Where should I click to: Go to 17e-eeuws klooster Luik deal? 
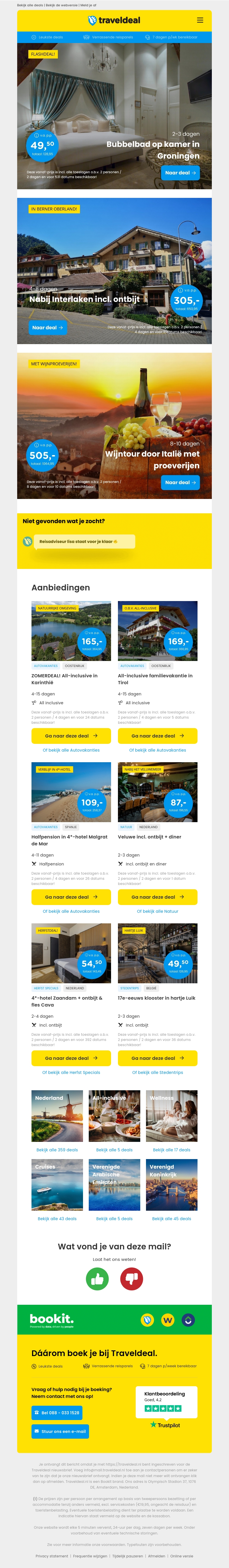157,1058
